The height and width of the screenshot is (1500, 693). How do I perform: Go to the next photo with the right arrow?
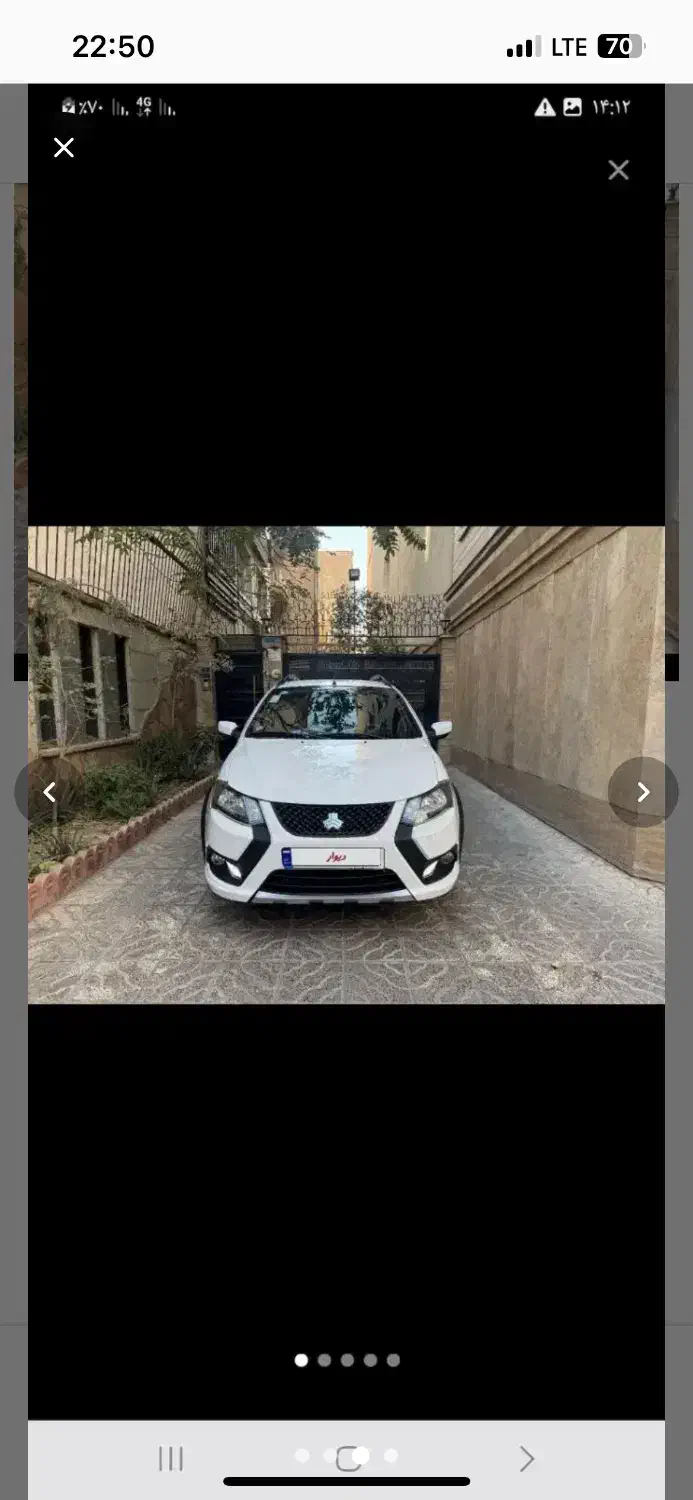[x=643, y=792]
